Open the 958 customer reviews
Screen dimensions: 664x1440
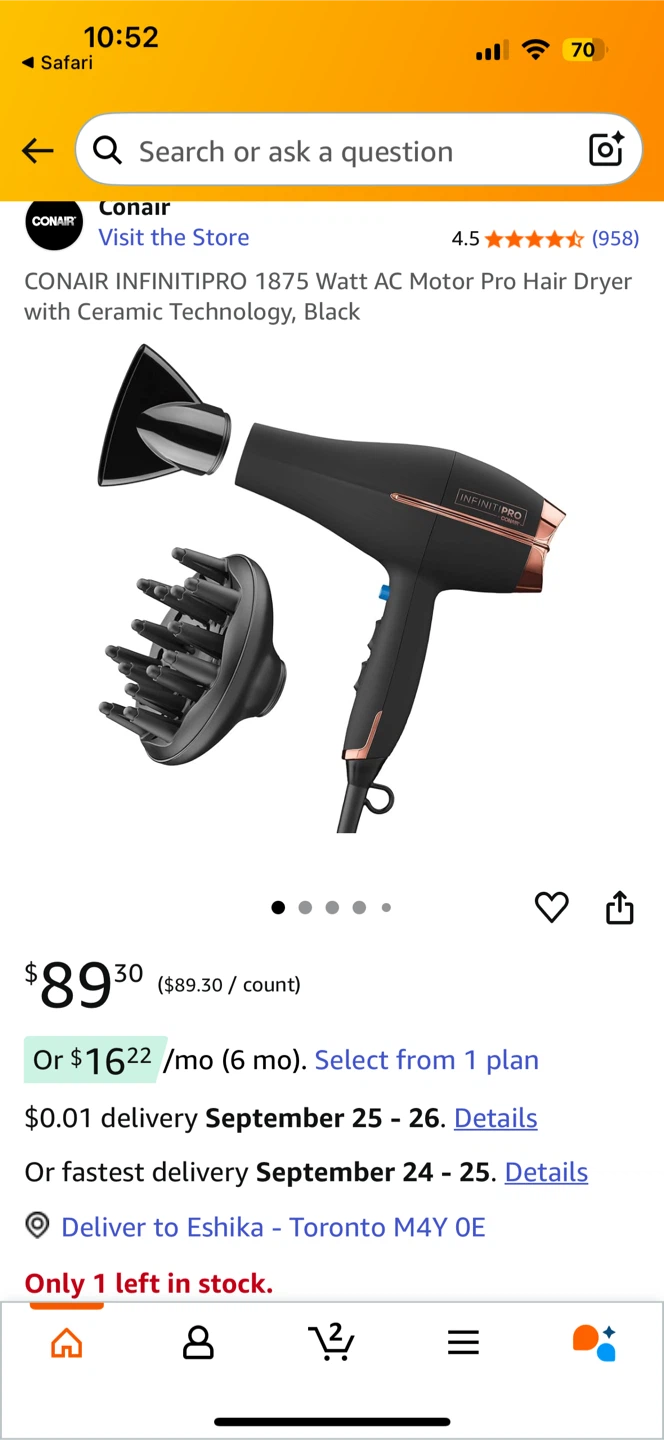pyautogui.click(x=614, y=238)
